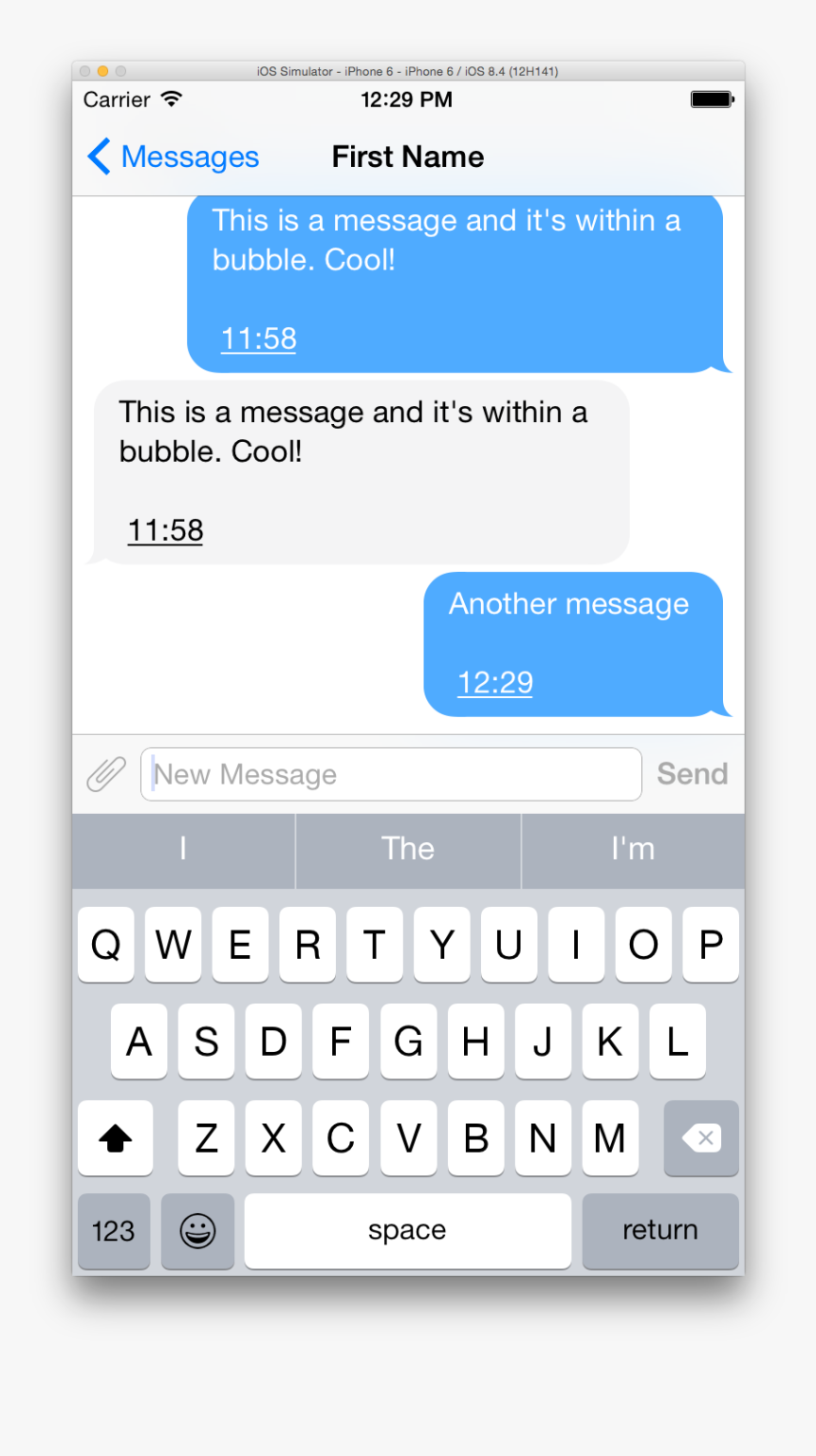Tap the paperclip attachment icon
816x1456 pixels.
(x=106, y=774)
